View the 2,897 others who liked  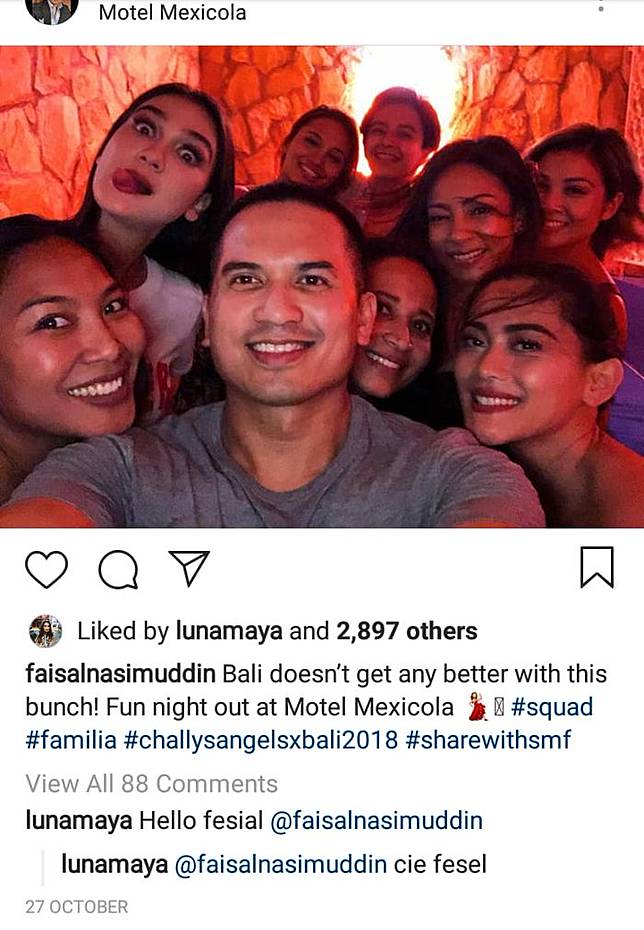[406, 631]
